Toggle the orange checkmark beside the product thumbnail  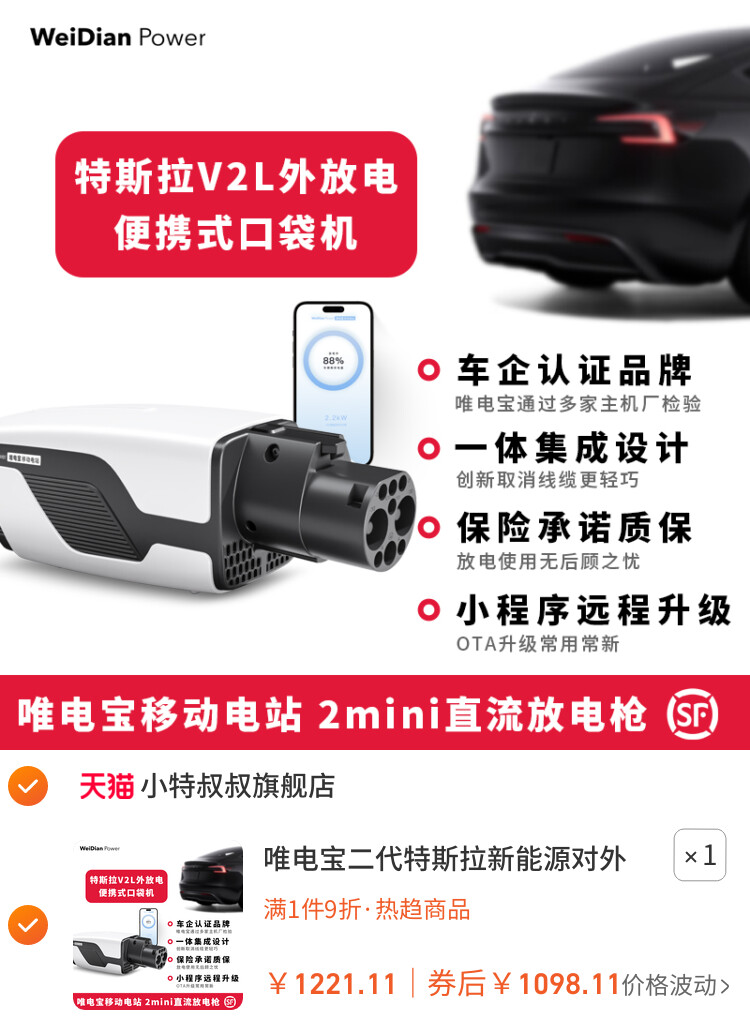28,925
